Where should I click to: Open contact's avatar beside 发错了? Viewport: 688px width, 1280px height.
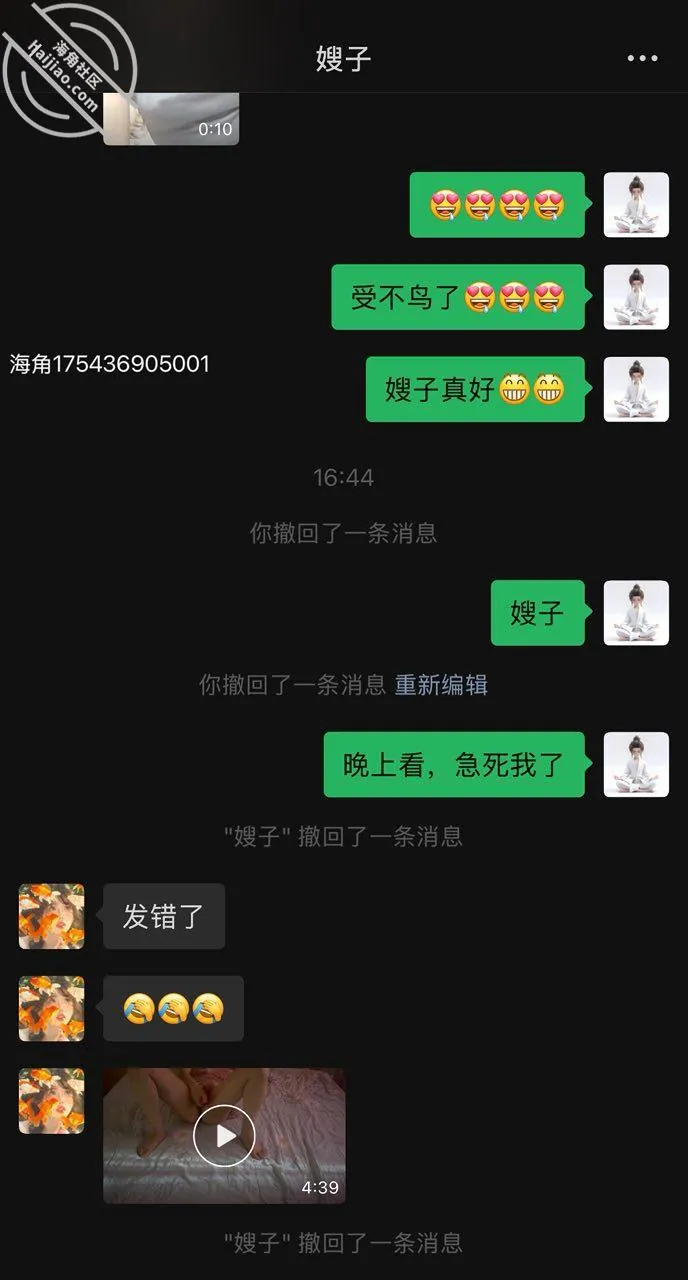[51, 916]
